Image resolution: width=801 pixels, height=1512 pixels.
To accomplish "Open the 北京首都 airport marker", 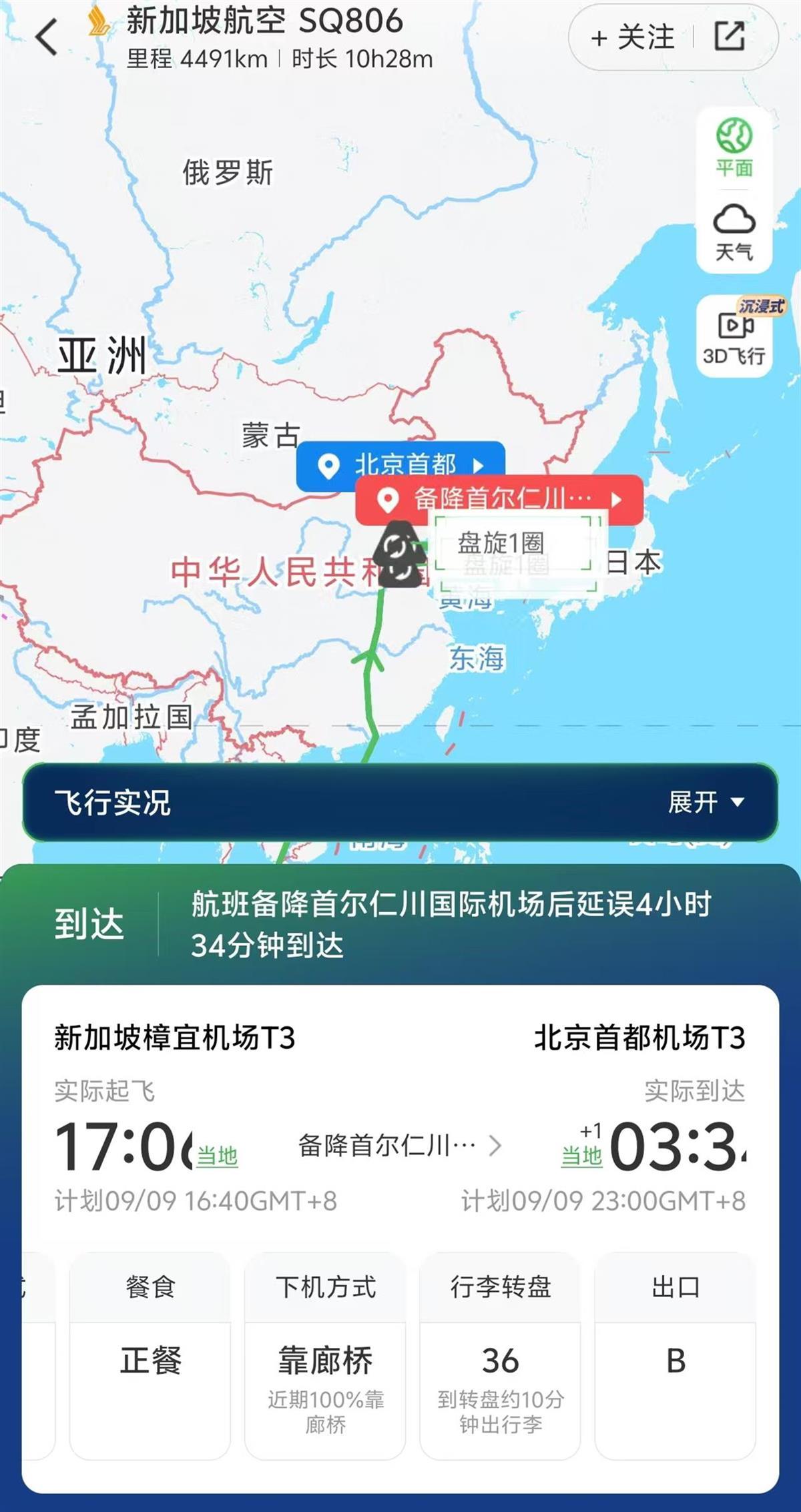I will pos(400,465).
